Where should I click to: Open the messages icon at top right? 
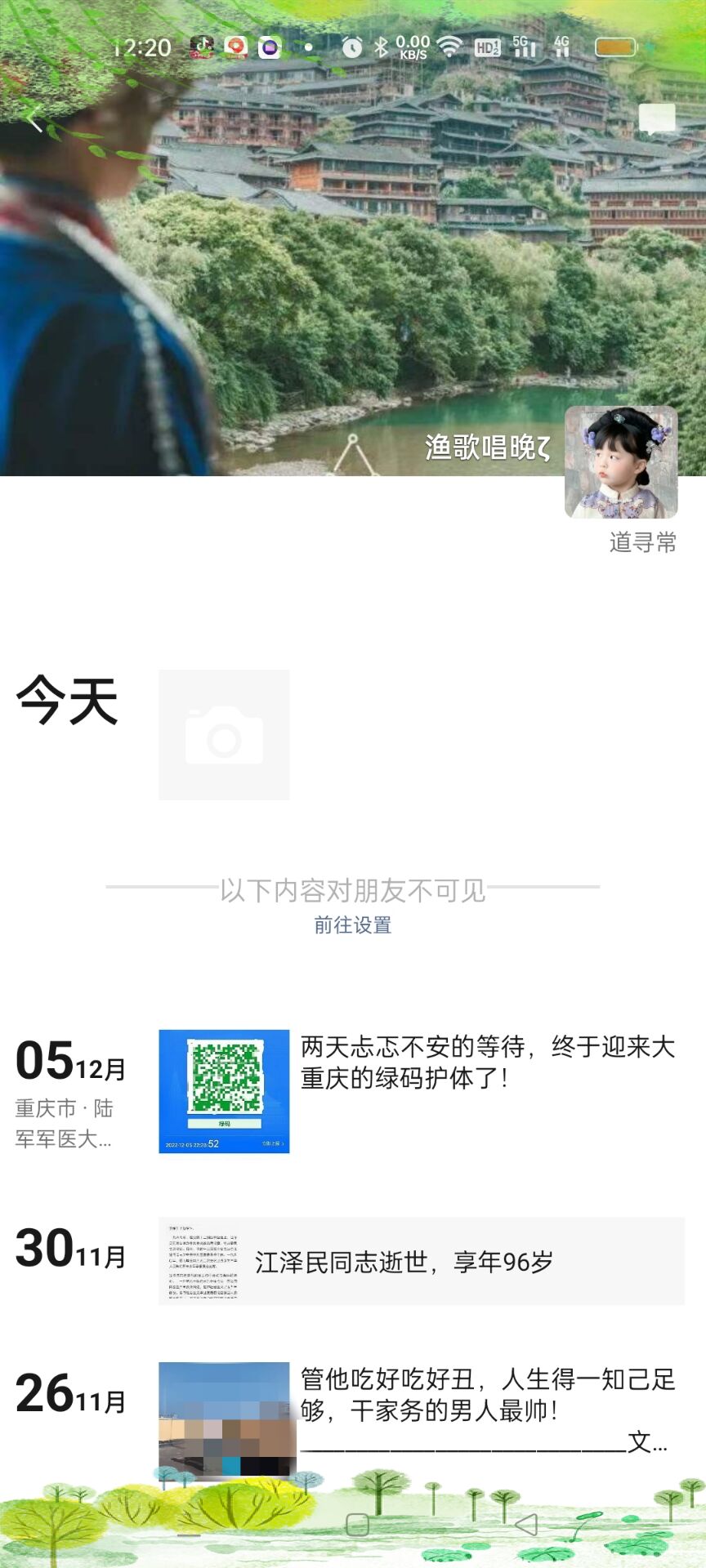(x=657, y=119)
